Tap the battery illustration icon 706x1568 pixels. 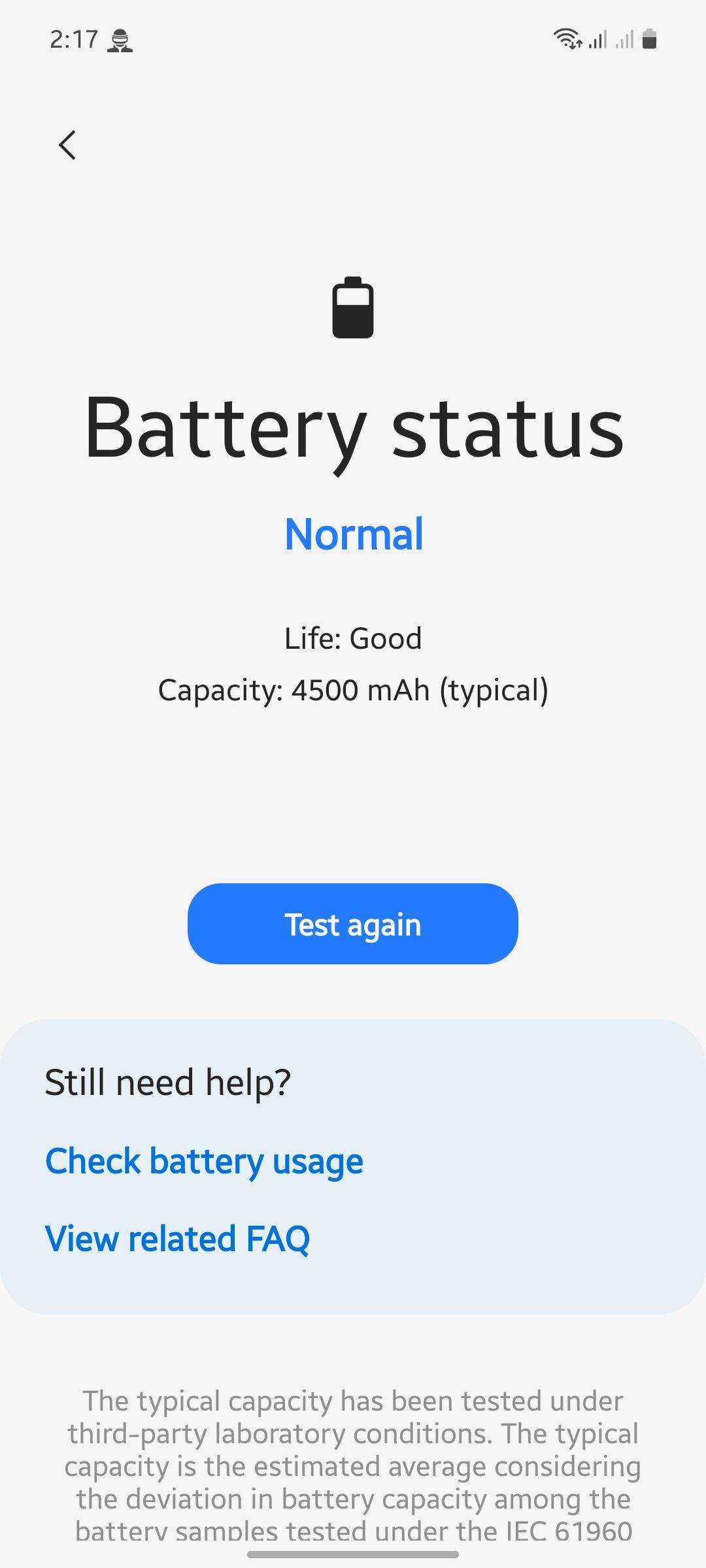pyautogui.click(x=353, y=307)
